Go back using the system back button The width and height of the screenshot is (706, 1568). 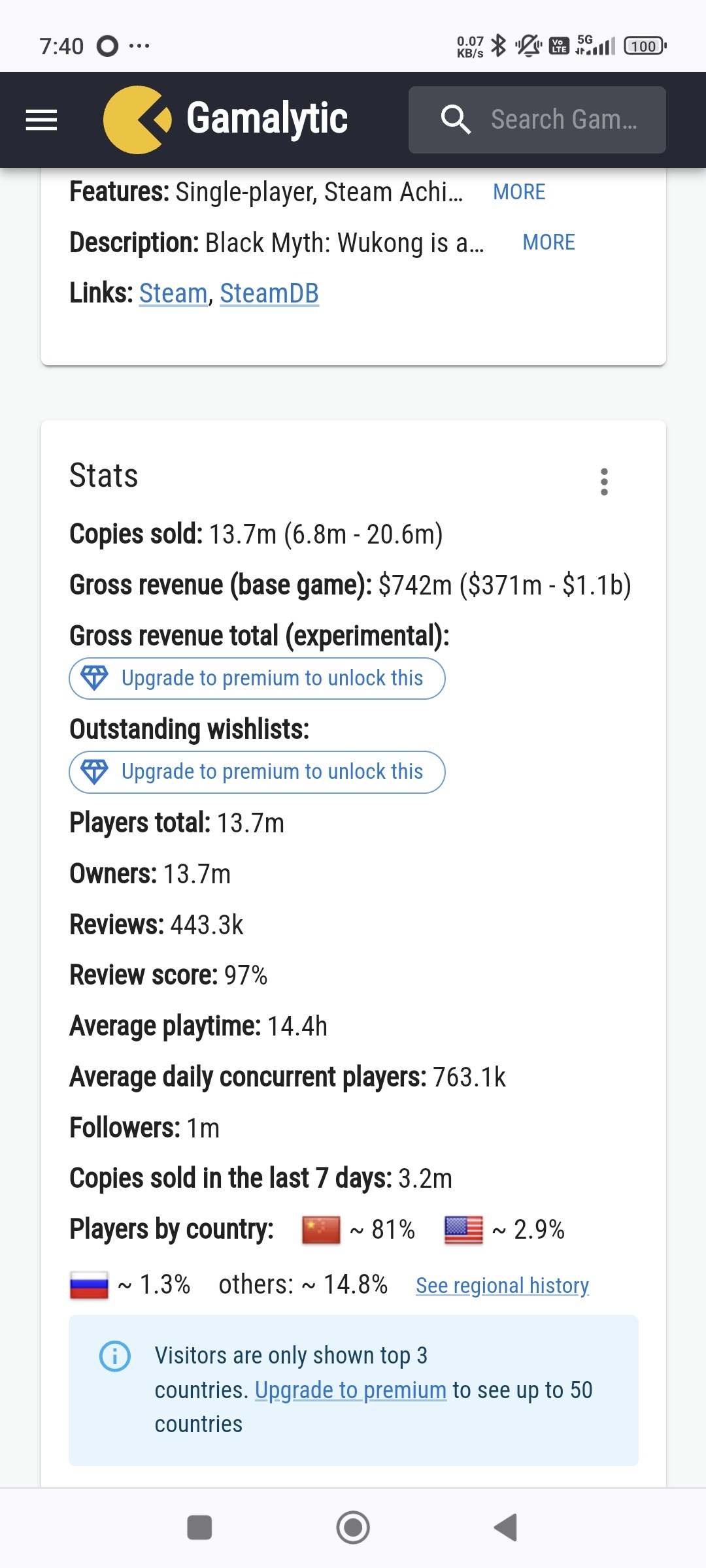click(x=505, y=1527)
